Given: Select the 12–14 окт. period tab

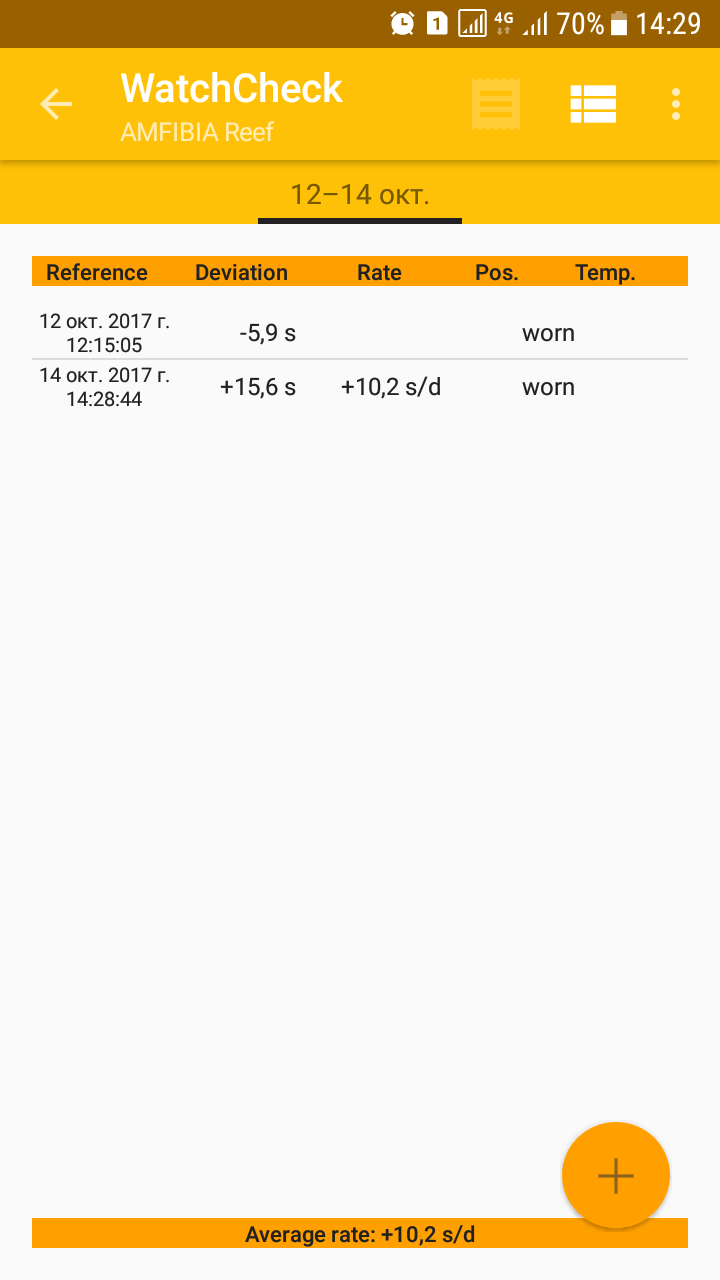Looking at the screenshot, I should tap(360, 194).
